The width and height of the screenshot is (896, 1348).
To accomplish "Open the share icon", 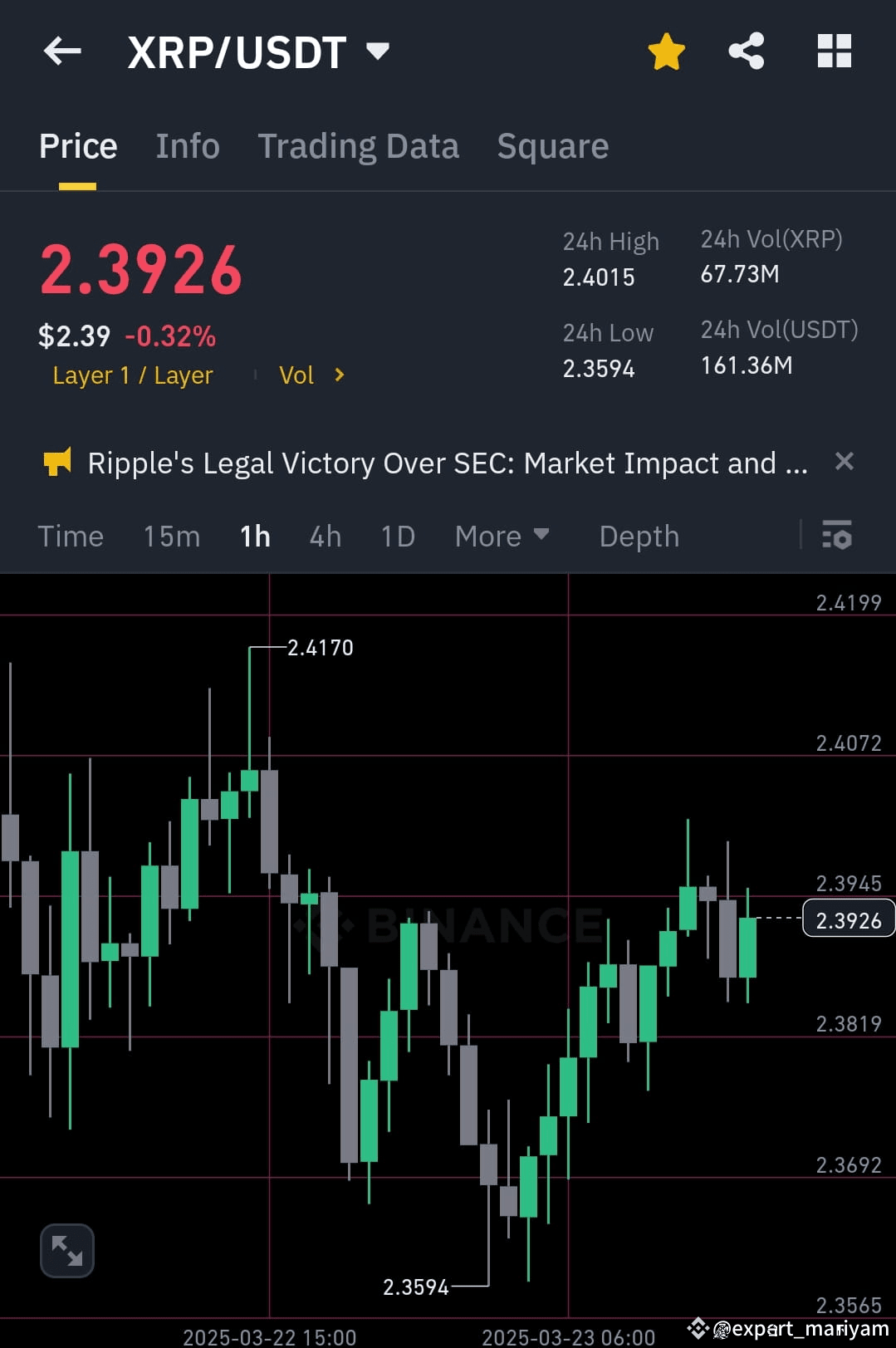I will [x=746, y=51].
